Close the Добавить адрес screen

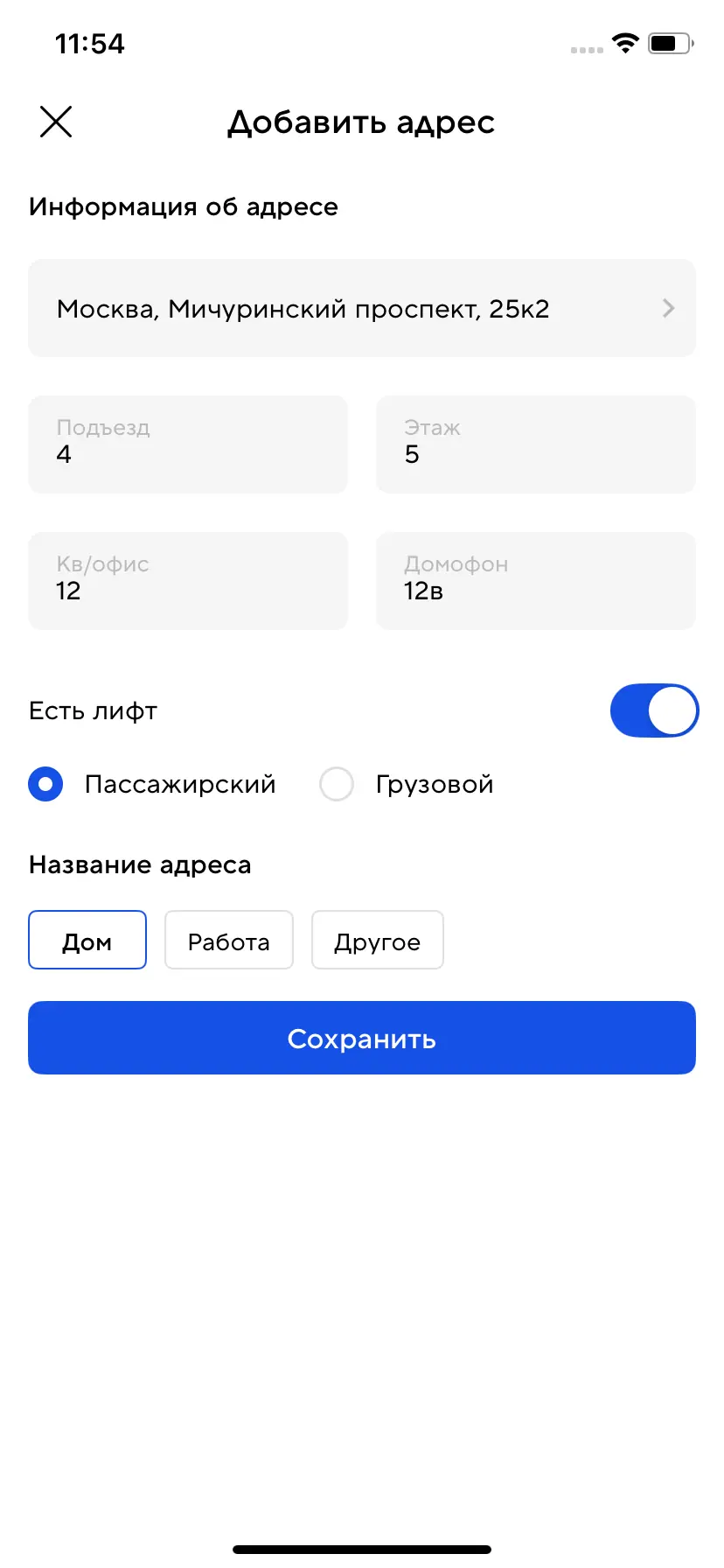click(56, 122)
